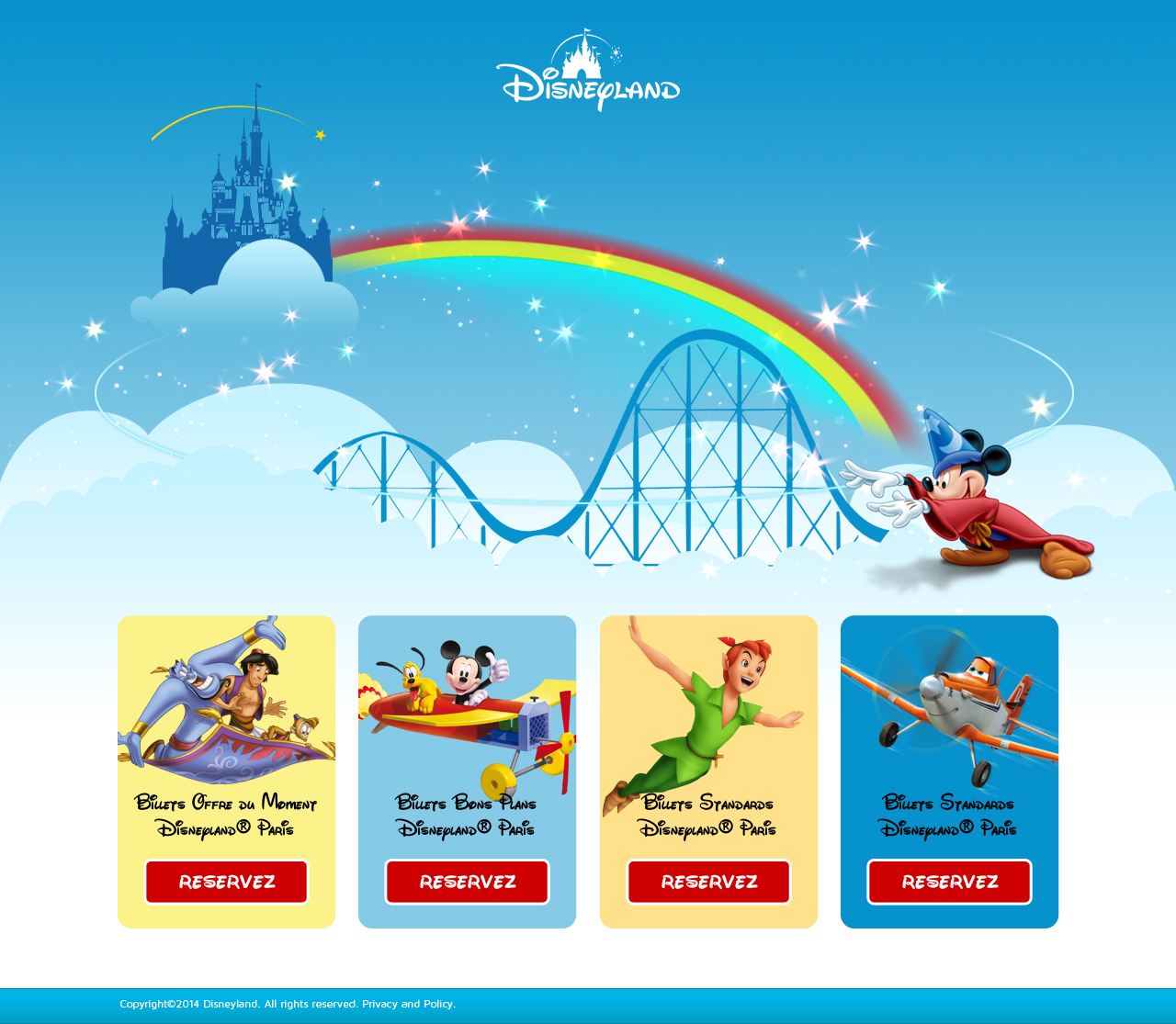The height and width of the screenshot is (1024, 1176).
Task: Tap RESERVEZ under Billets Offre du Moment
Action: tap(226, 882)
